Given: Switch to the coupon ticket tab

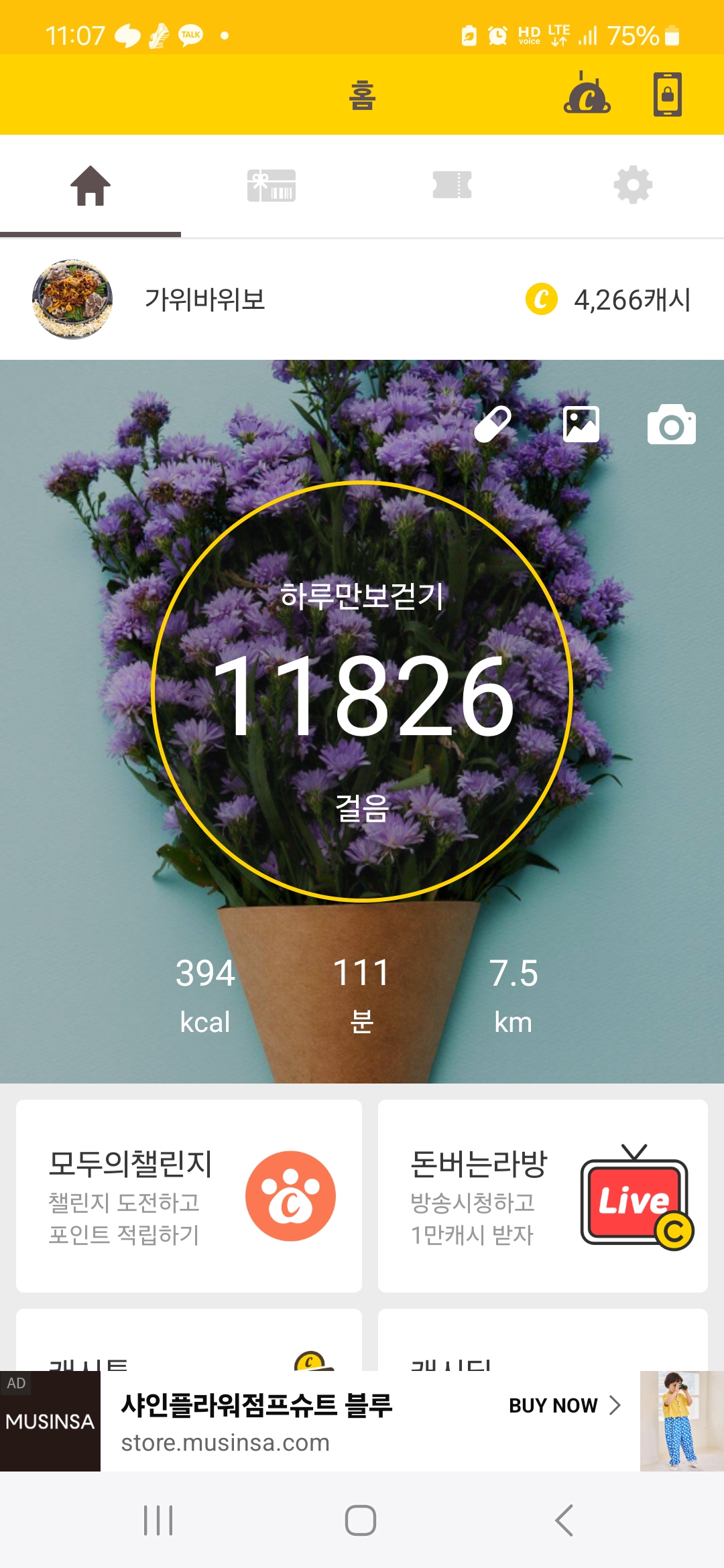Looking at the screenshot, I should pos(452,186).
